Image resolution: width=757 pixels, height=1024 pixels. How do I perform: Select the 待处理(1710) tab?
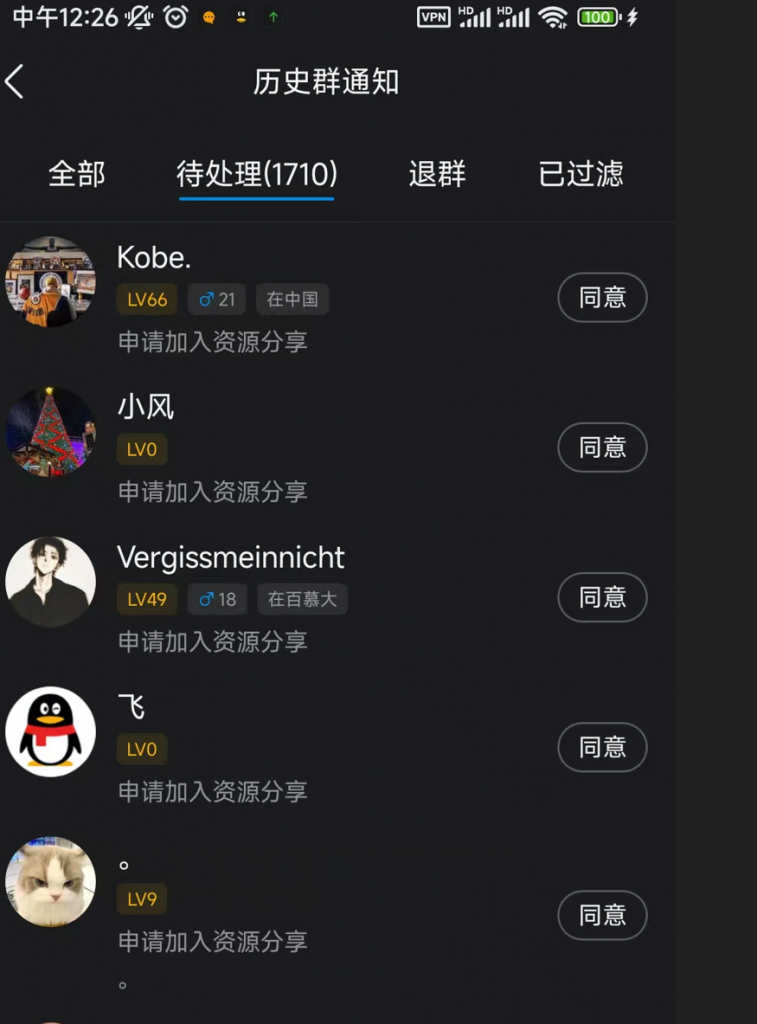click(x=257, y=175)
